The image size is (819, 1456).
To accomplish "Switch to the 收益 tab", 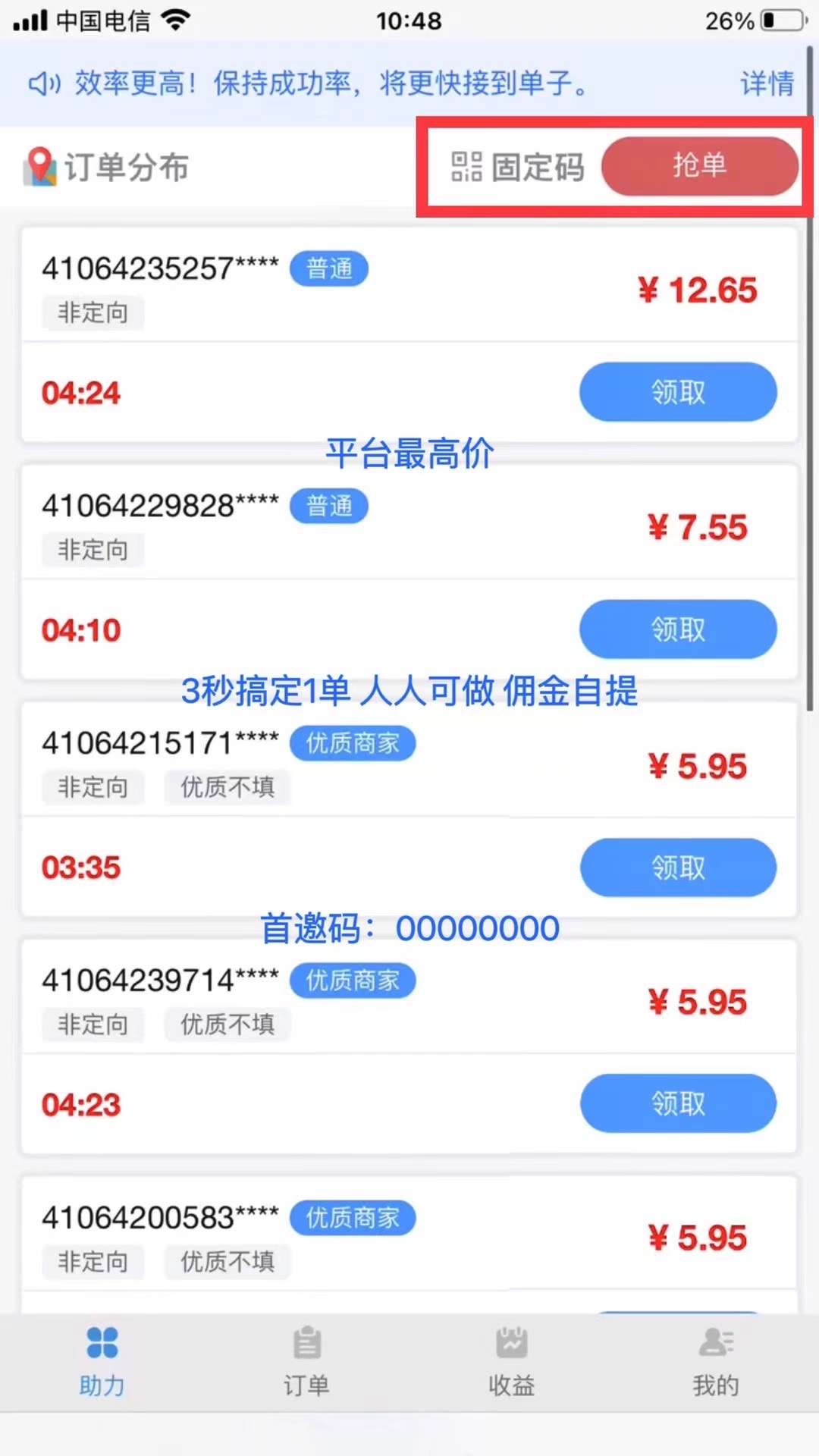I will [512, 1362].
